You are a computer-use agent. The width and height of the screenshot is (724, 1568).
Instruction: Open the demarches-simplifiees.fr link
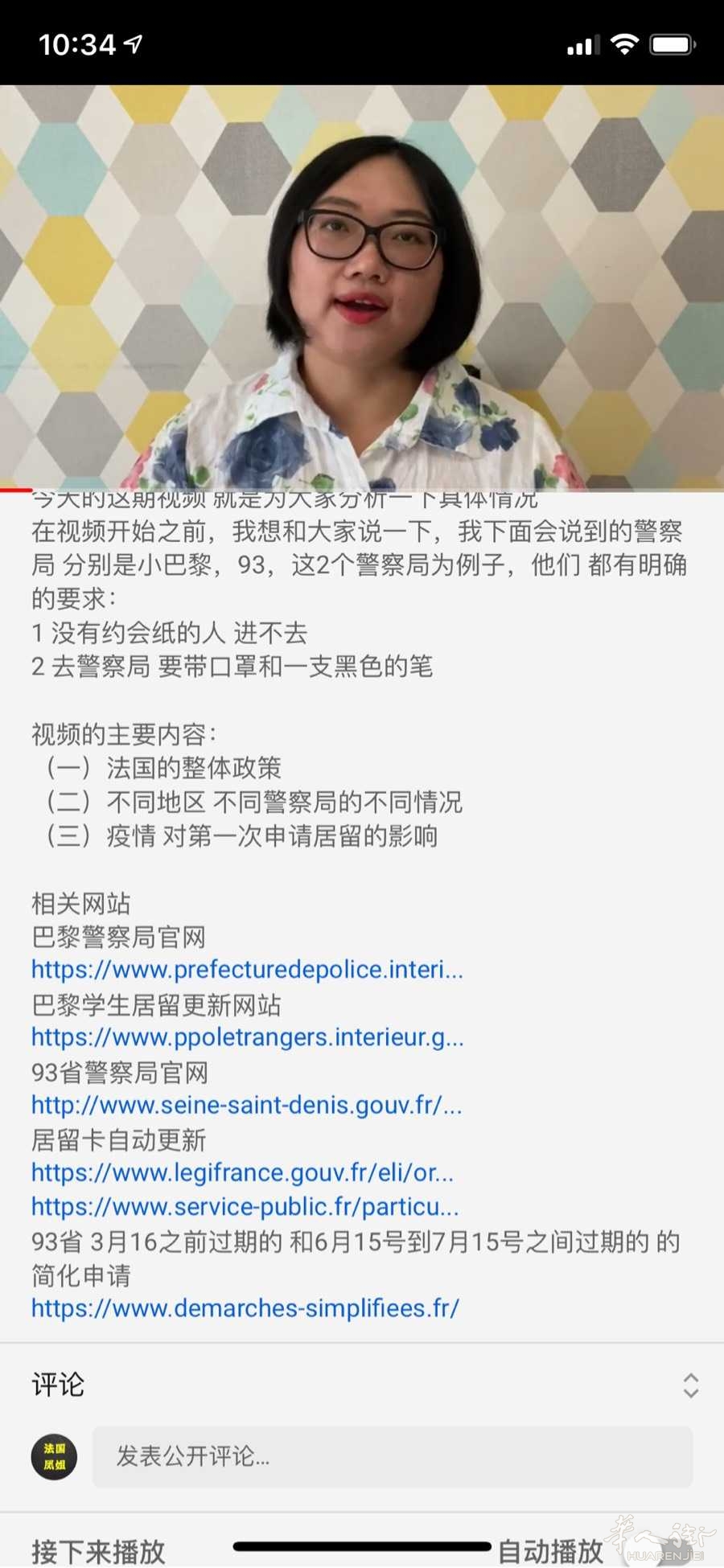pos(245,1308)
